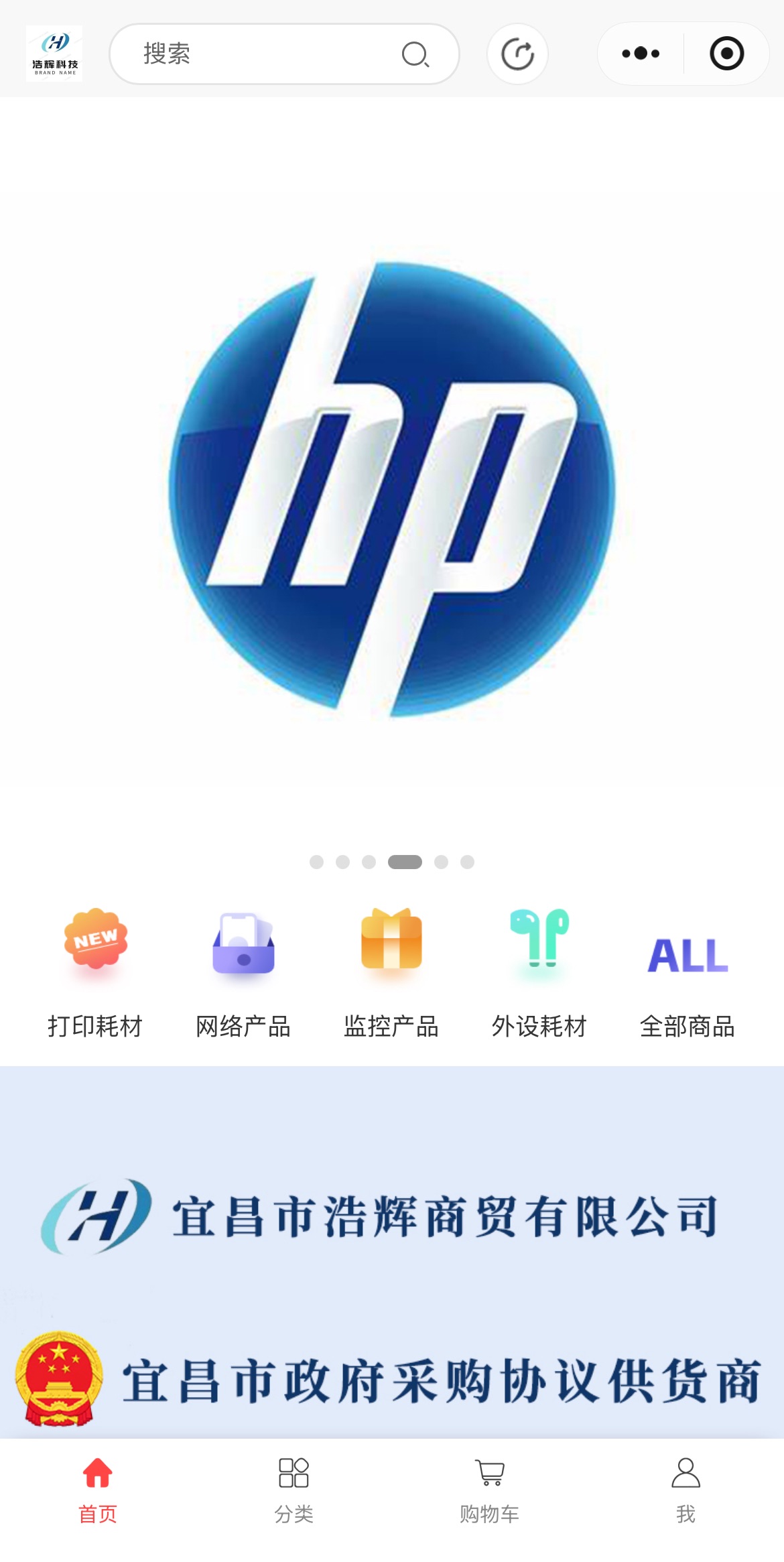
Task: View 全部商品 all products
Action: [688, 972]
